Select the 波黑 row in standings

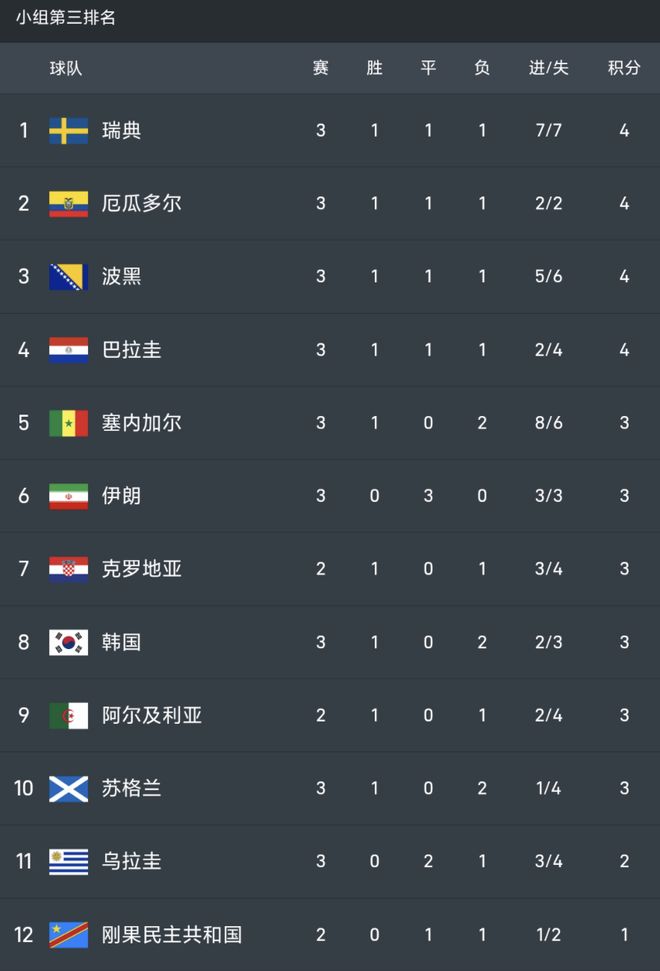click(x=330, y=276)
